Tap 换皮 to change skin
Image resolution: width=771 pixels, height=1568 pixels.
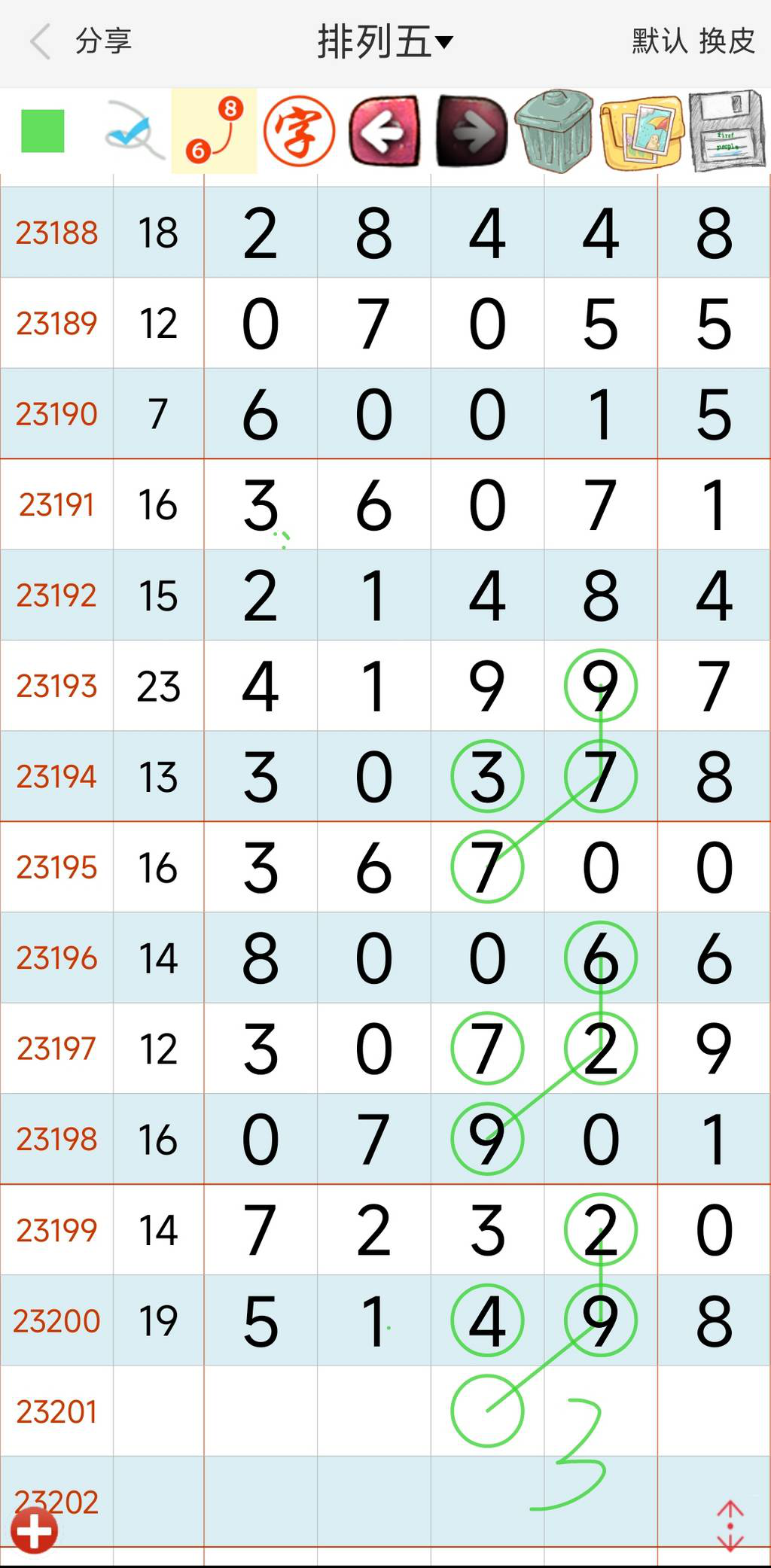(x=727, y=41)
